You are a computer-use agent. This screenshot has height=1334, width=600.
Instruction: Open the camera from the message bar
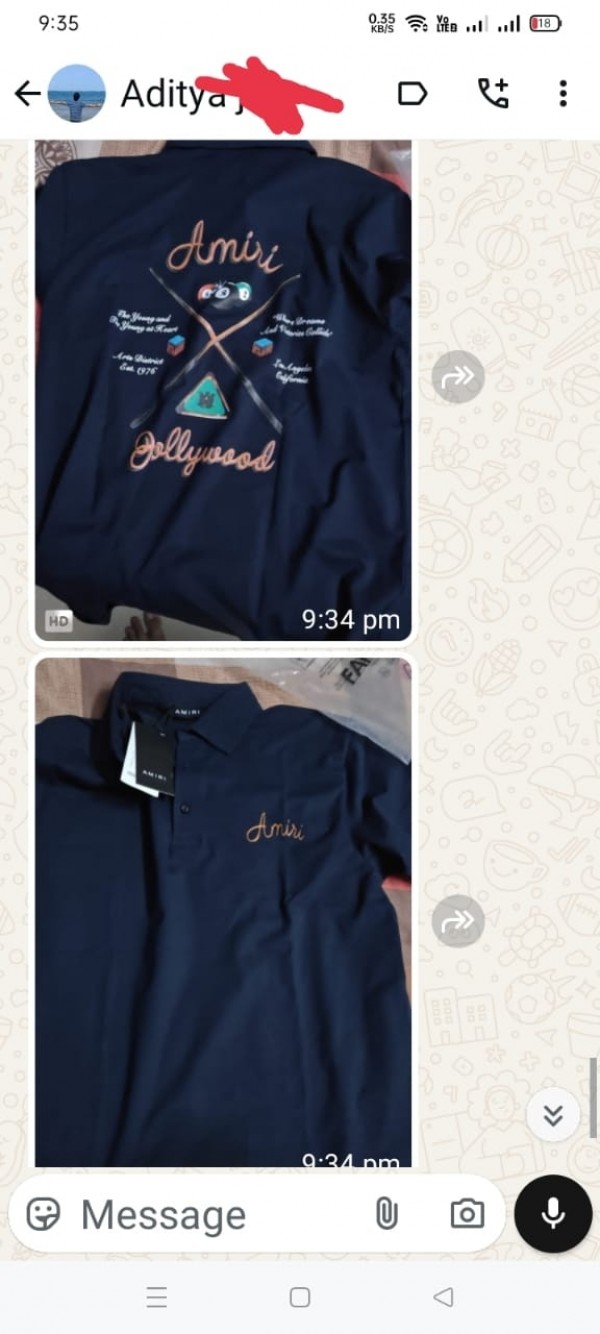(466, 1214)
